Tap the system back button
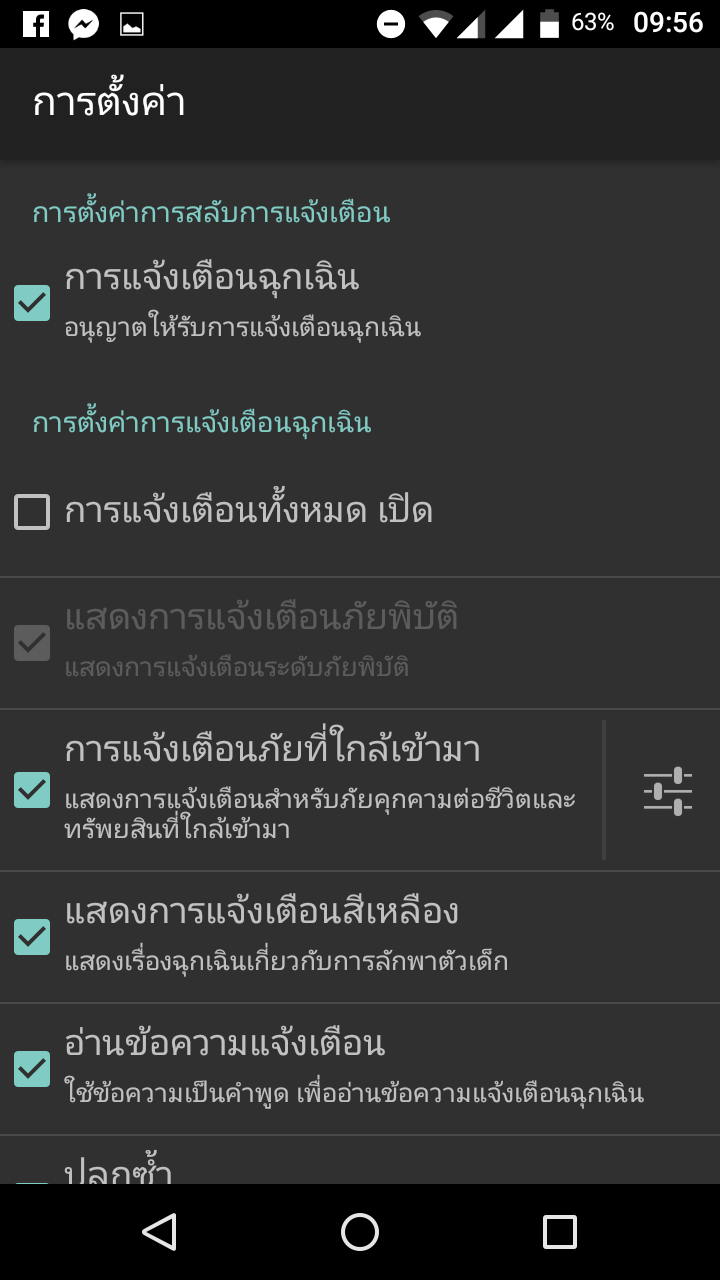The height and width of the screenshot is (1280, 720). [x=160, y=1232]
